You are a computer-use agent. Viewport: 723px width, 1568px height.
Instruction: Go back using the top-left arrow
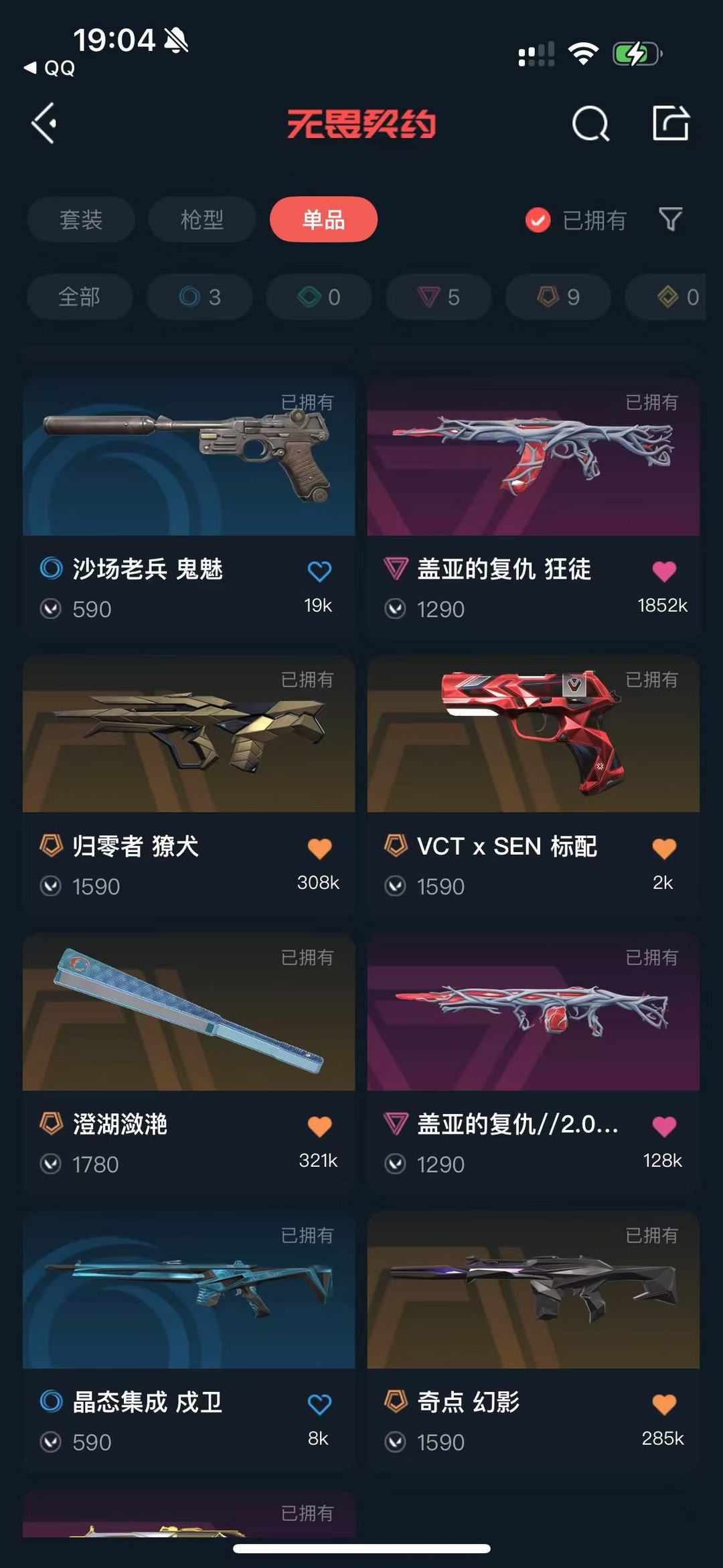[44, 123]
